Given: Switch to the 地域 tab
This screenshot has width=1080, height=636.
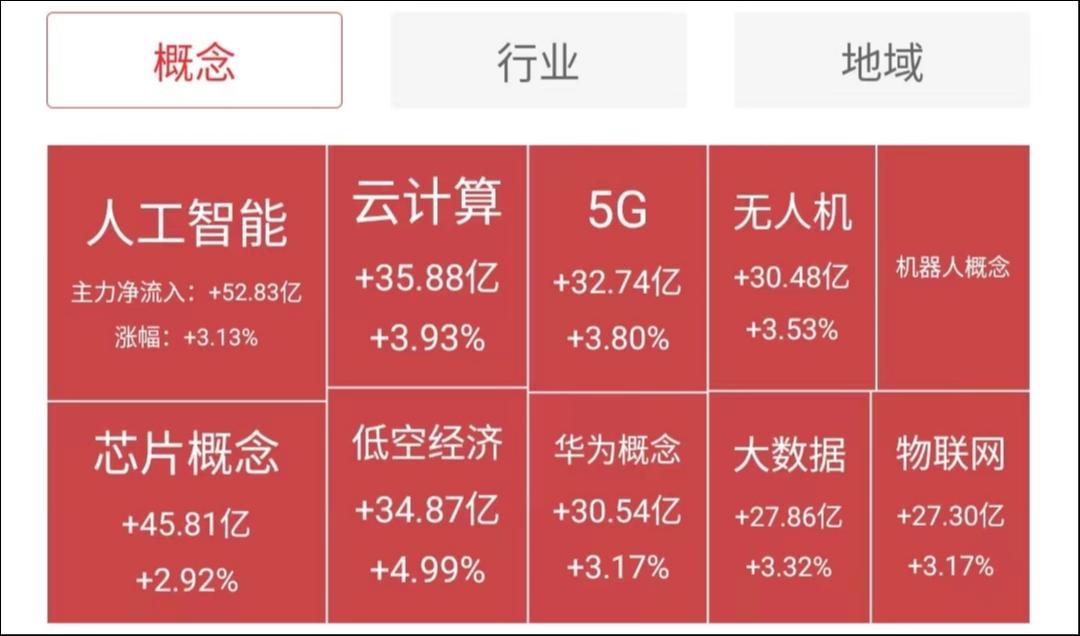Looking at the screenshot, I should coord(882,61).
